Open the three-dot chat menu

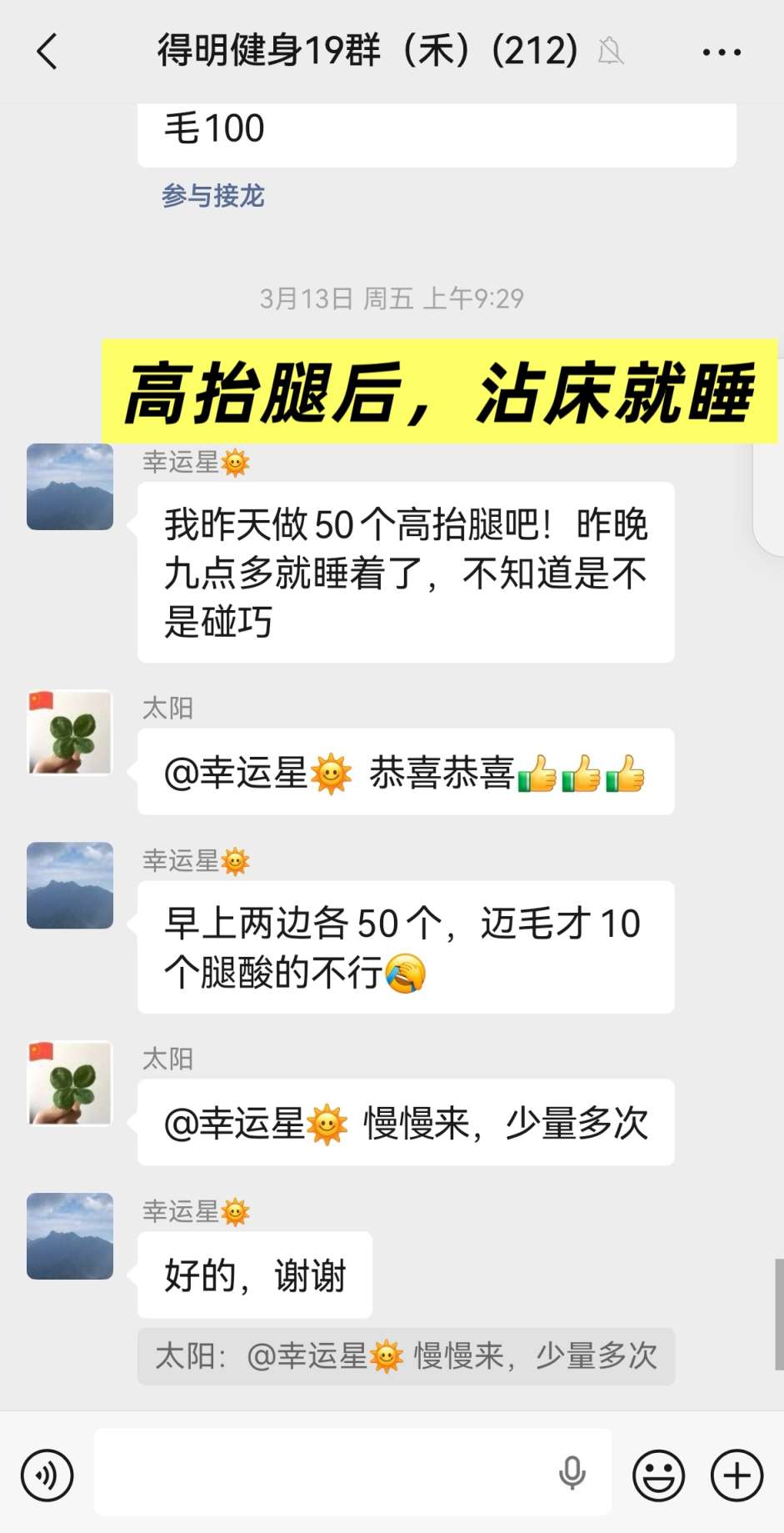click(722, 52)
